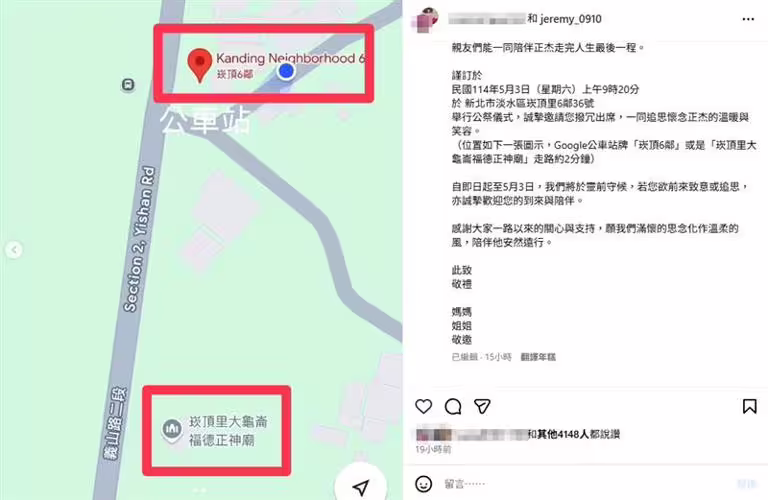768x500 pixels.
Task: View the list of 4148 others who liked
Action: click(574, 434)
